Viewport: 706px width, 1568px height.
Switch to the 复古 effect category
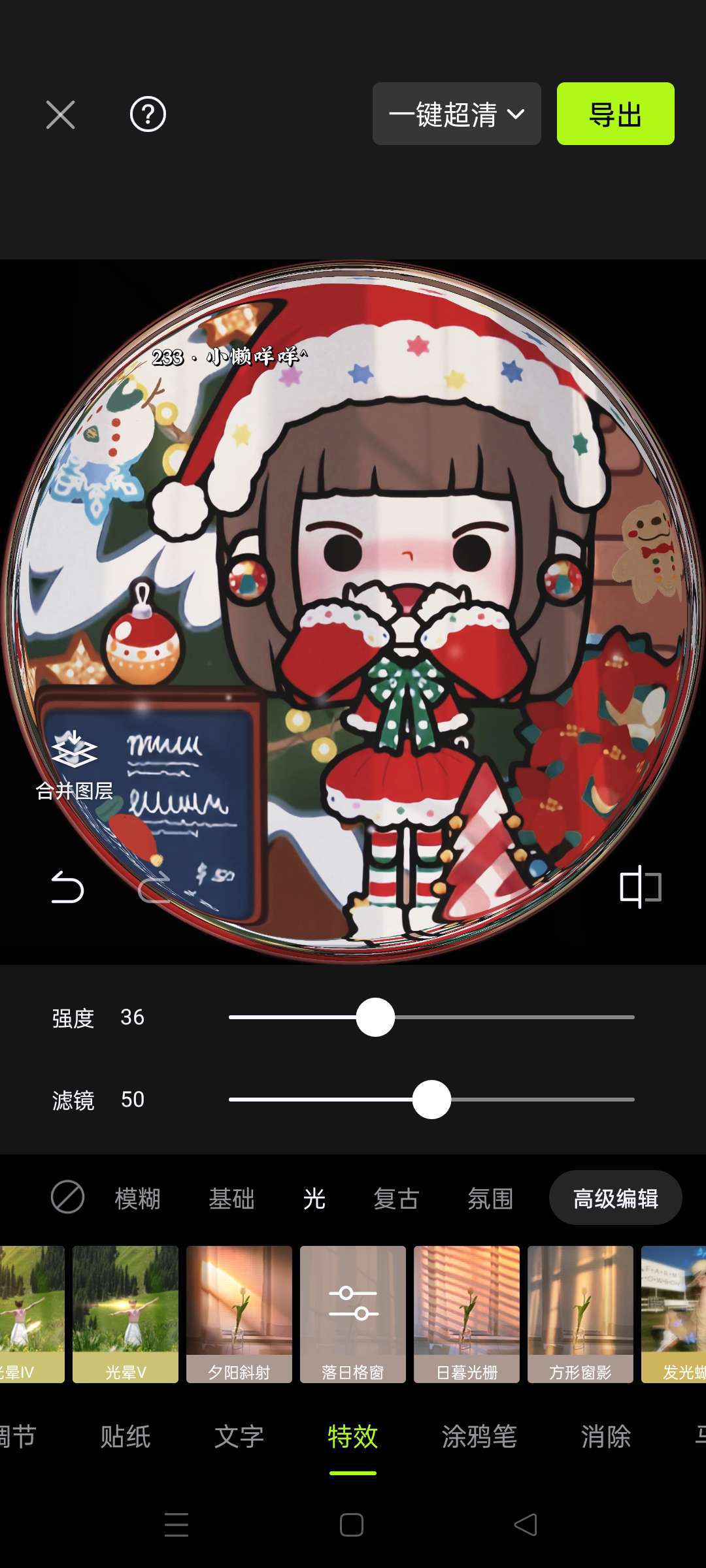[x=396, y=1199]
